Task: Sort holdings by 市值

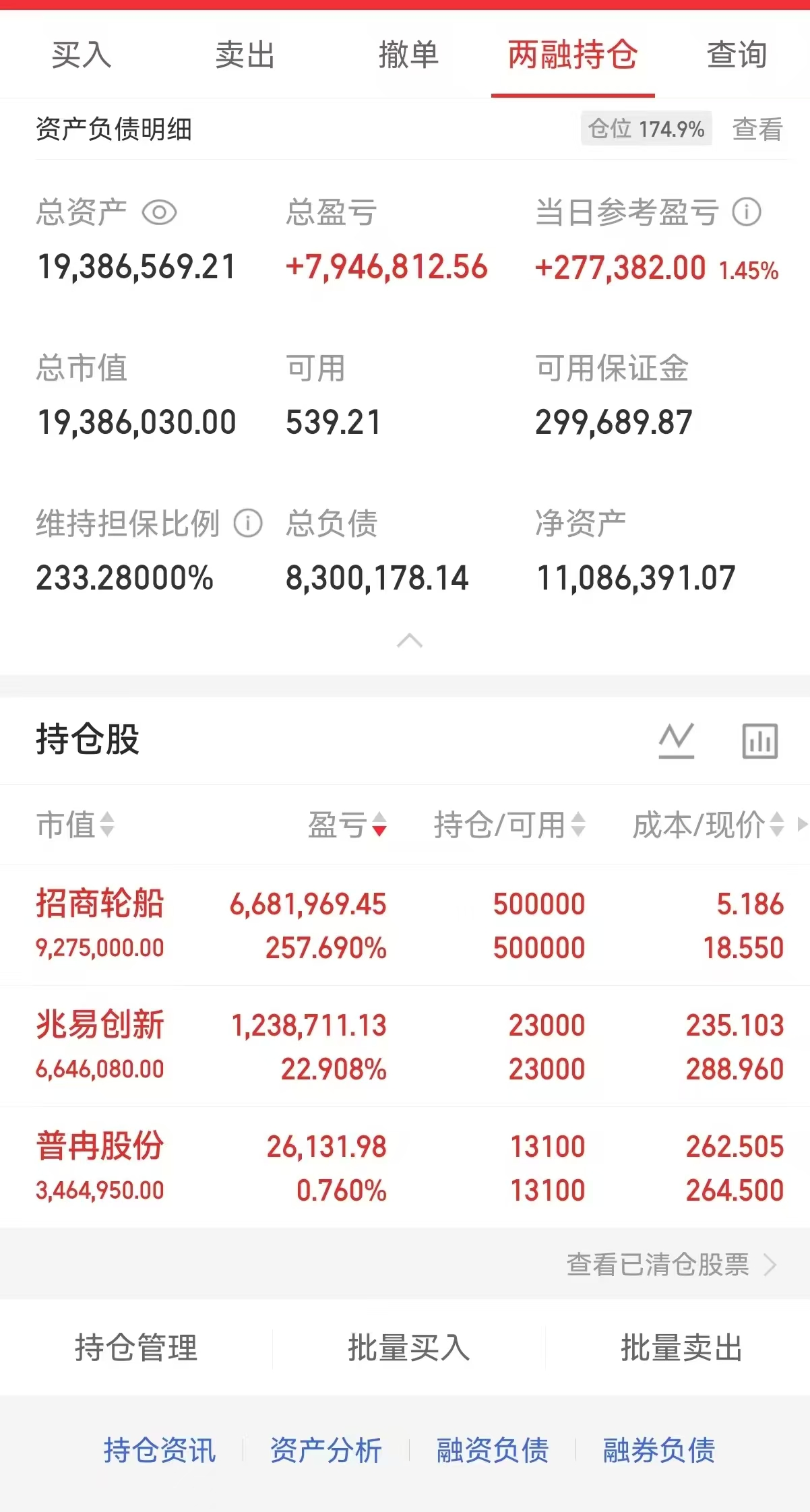Action: 74,824
